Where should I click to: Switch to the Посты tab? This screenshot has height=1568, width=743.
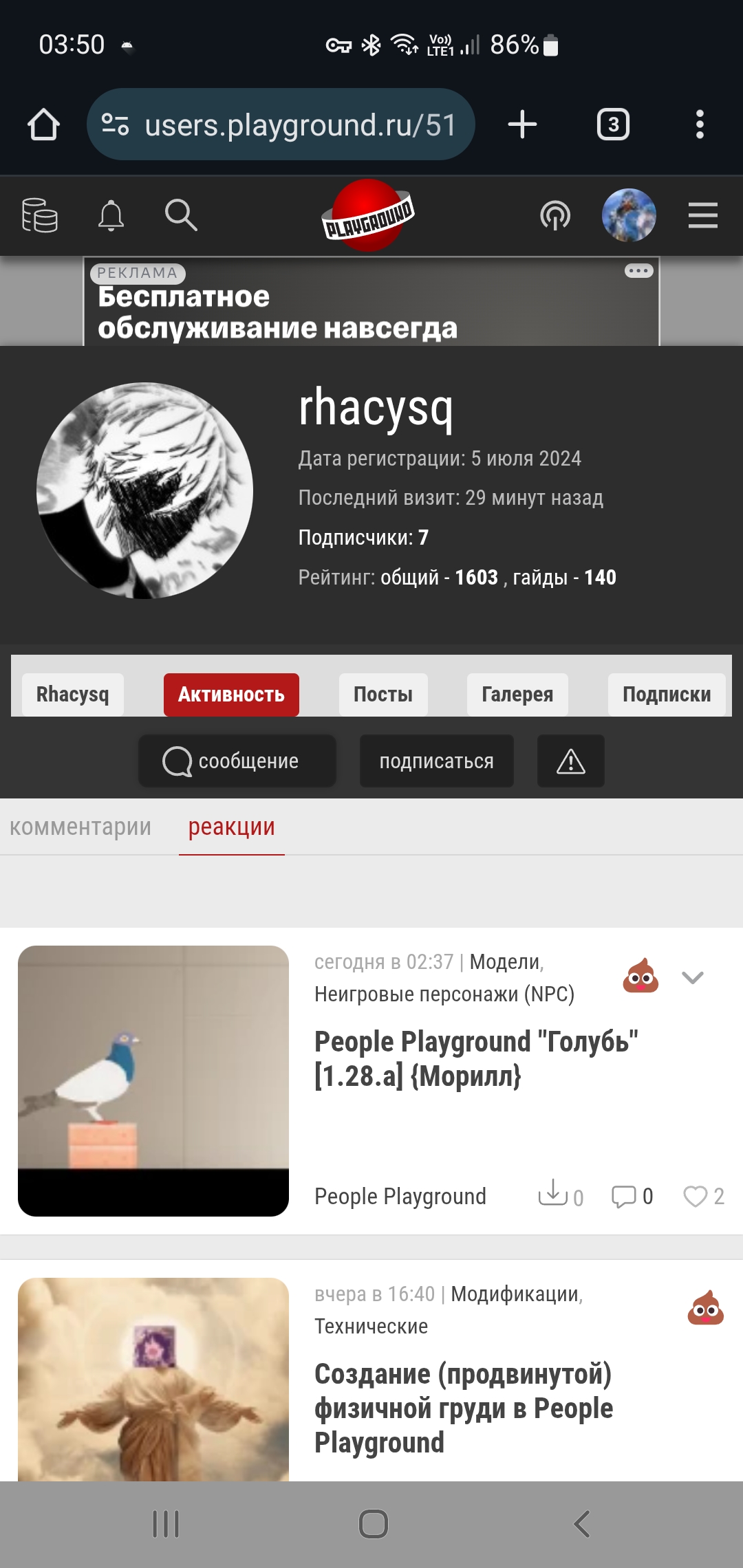tap(383, 695)
